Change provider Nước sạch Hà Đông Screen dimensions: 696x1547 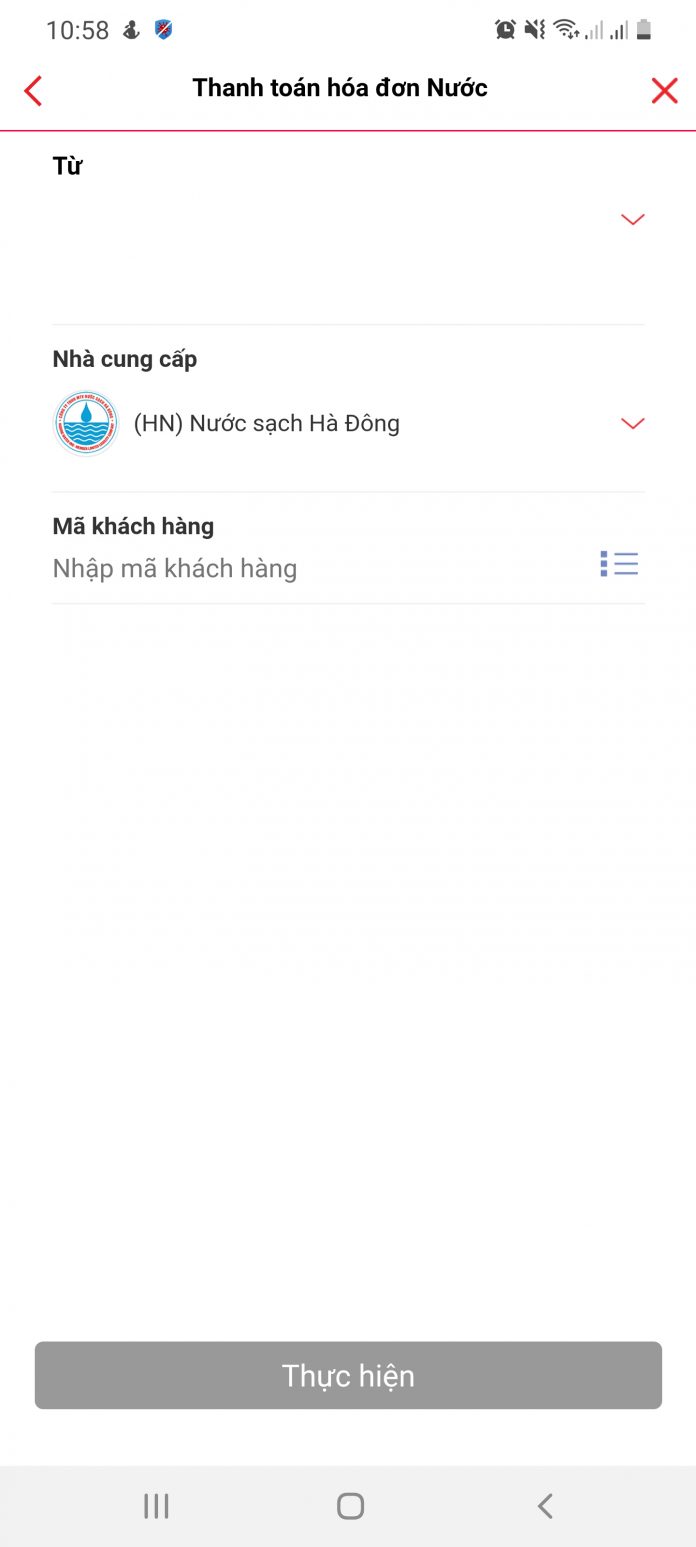(x=632, y=424)
